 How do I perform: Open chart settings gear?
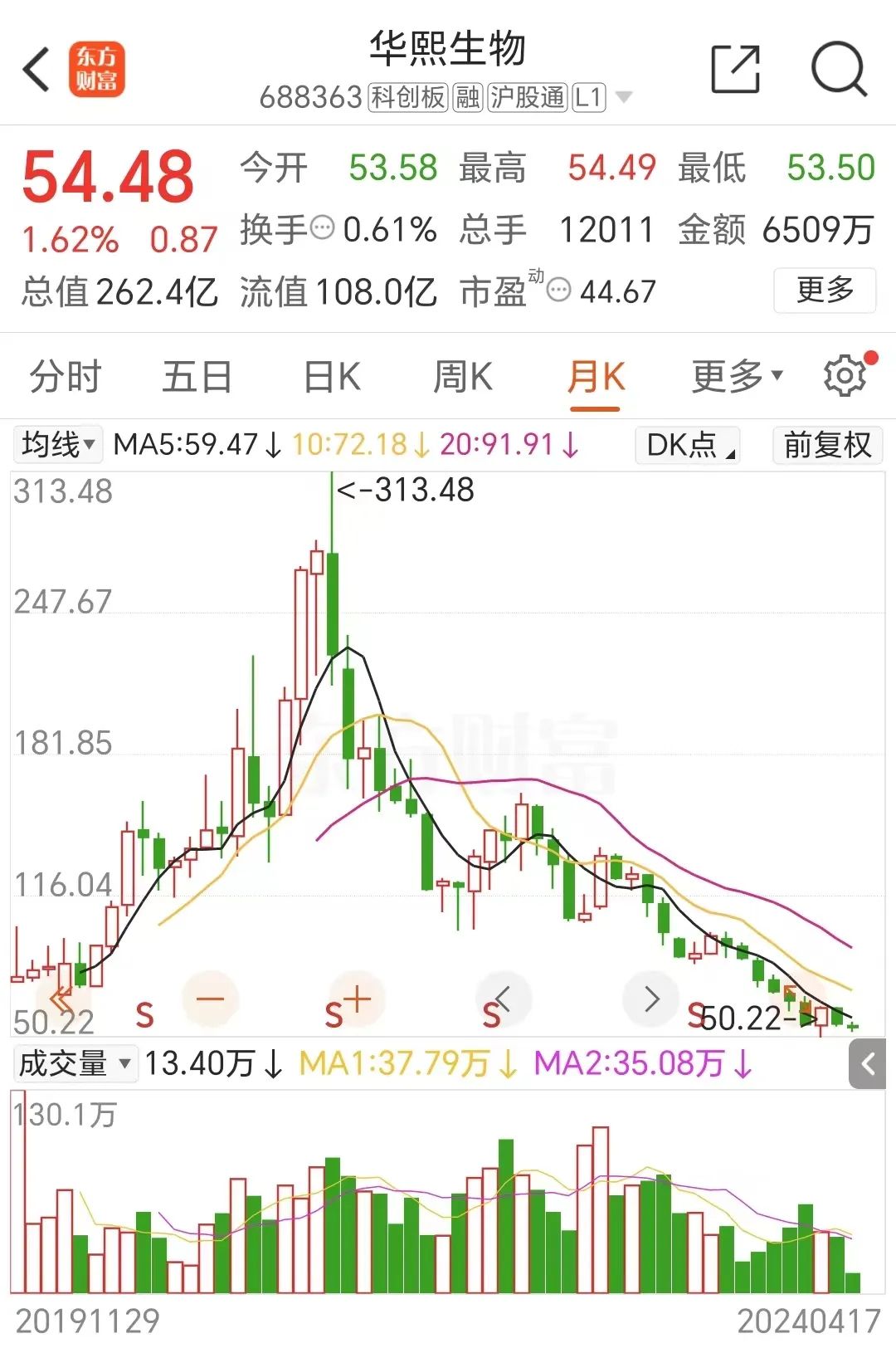845,376
